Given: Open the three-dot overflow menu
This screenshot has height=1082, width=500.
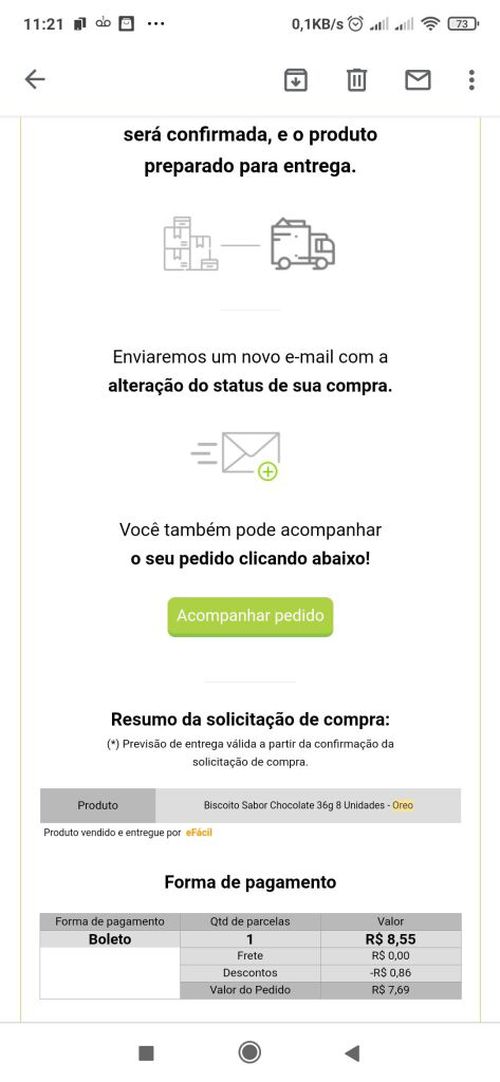Looking at the screenshot, I should [472, 80].
